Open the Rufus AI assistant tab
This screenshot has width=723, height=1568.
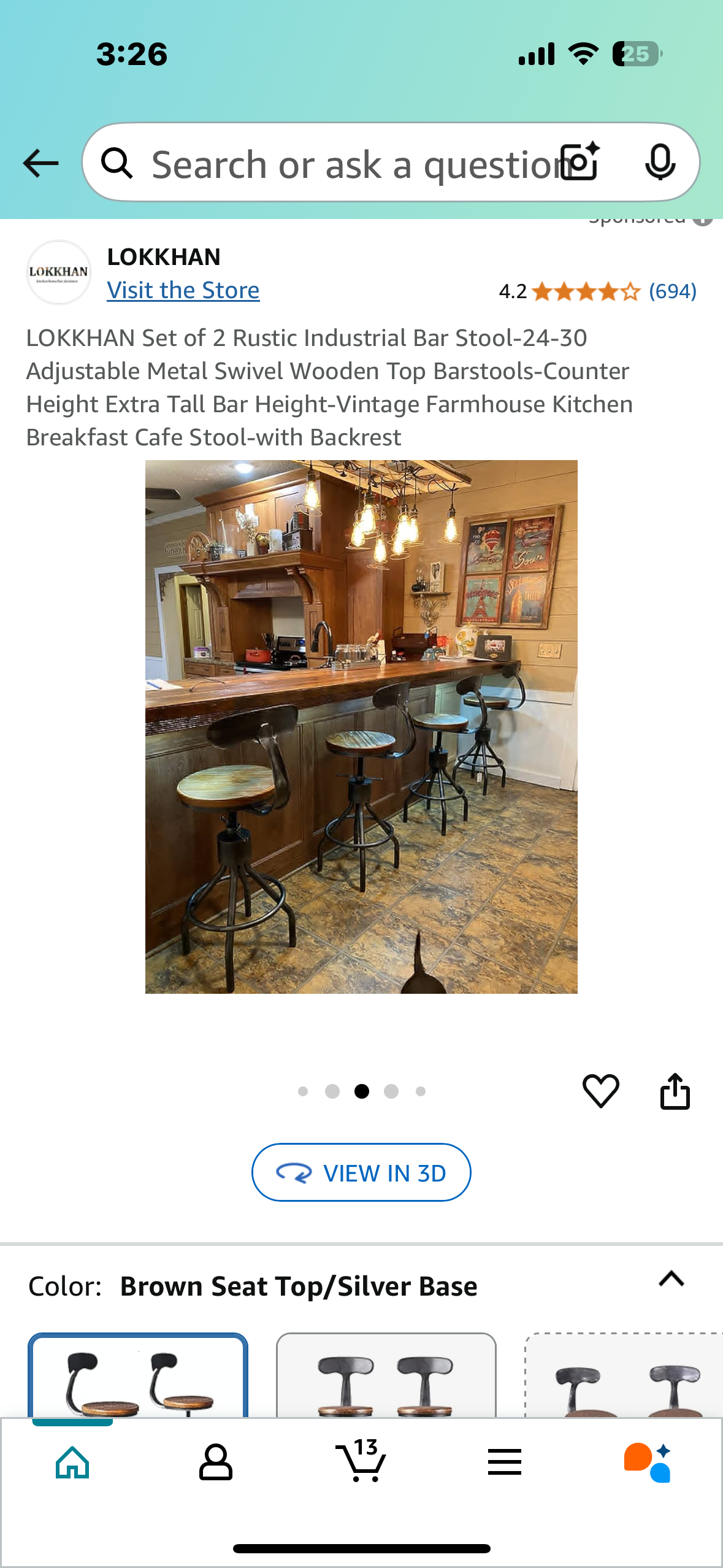[648, 1462]
